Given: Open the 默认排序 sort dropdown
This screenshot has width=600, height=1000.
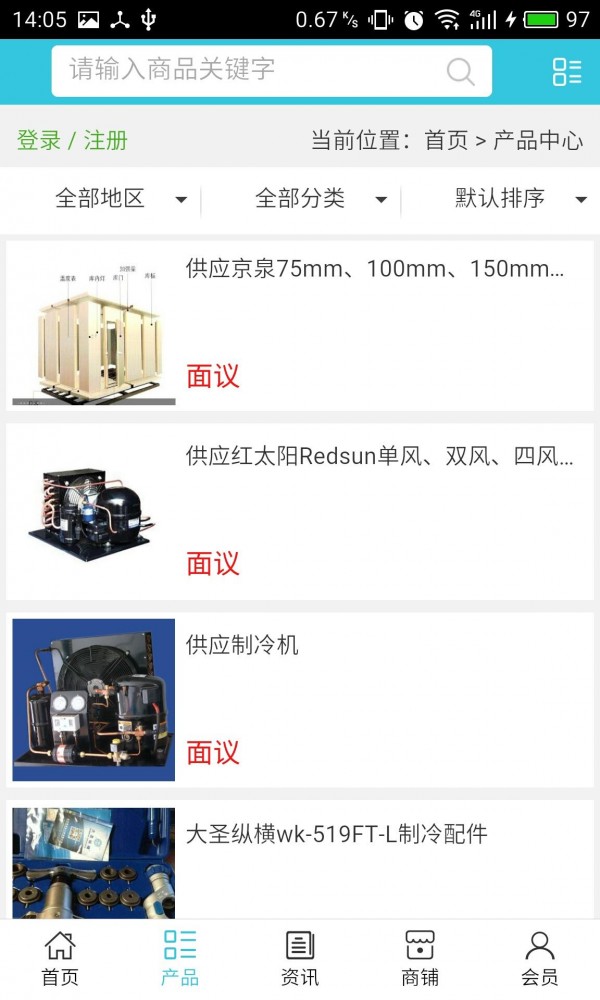Looking at the screenshot, I should coord(520,199).
